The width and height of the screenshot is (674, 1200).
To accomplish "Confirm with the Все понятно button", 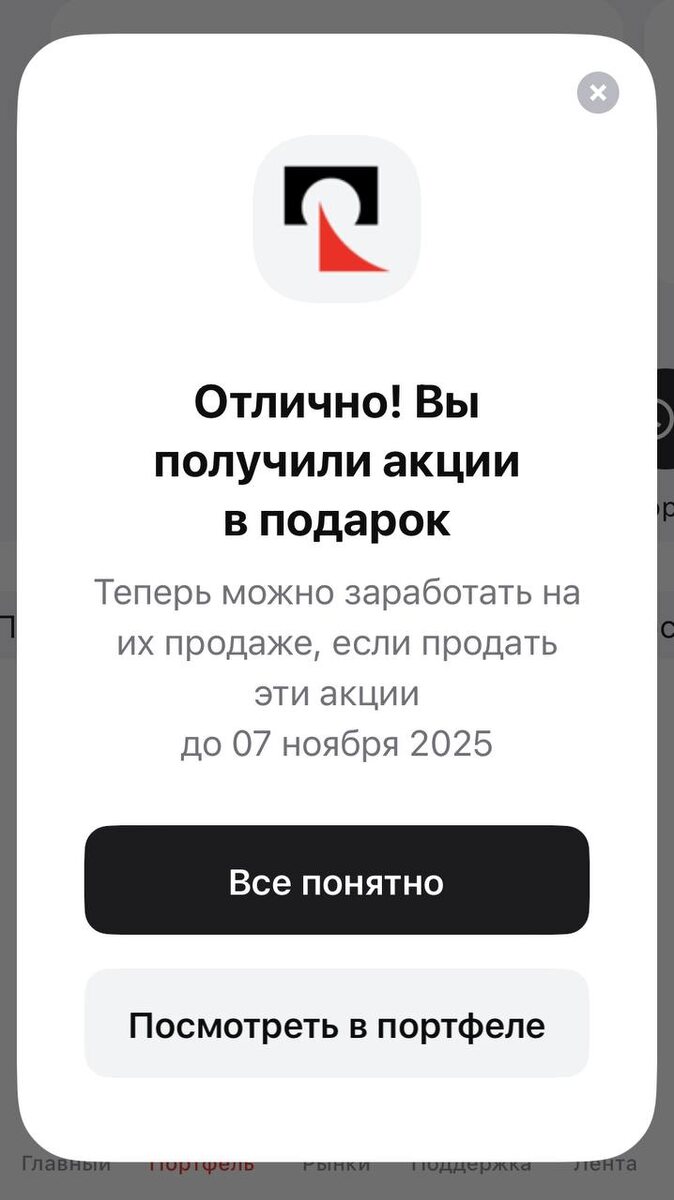I will tap(336, 880).
